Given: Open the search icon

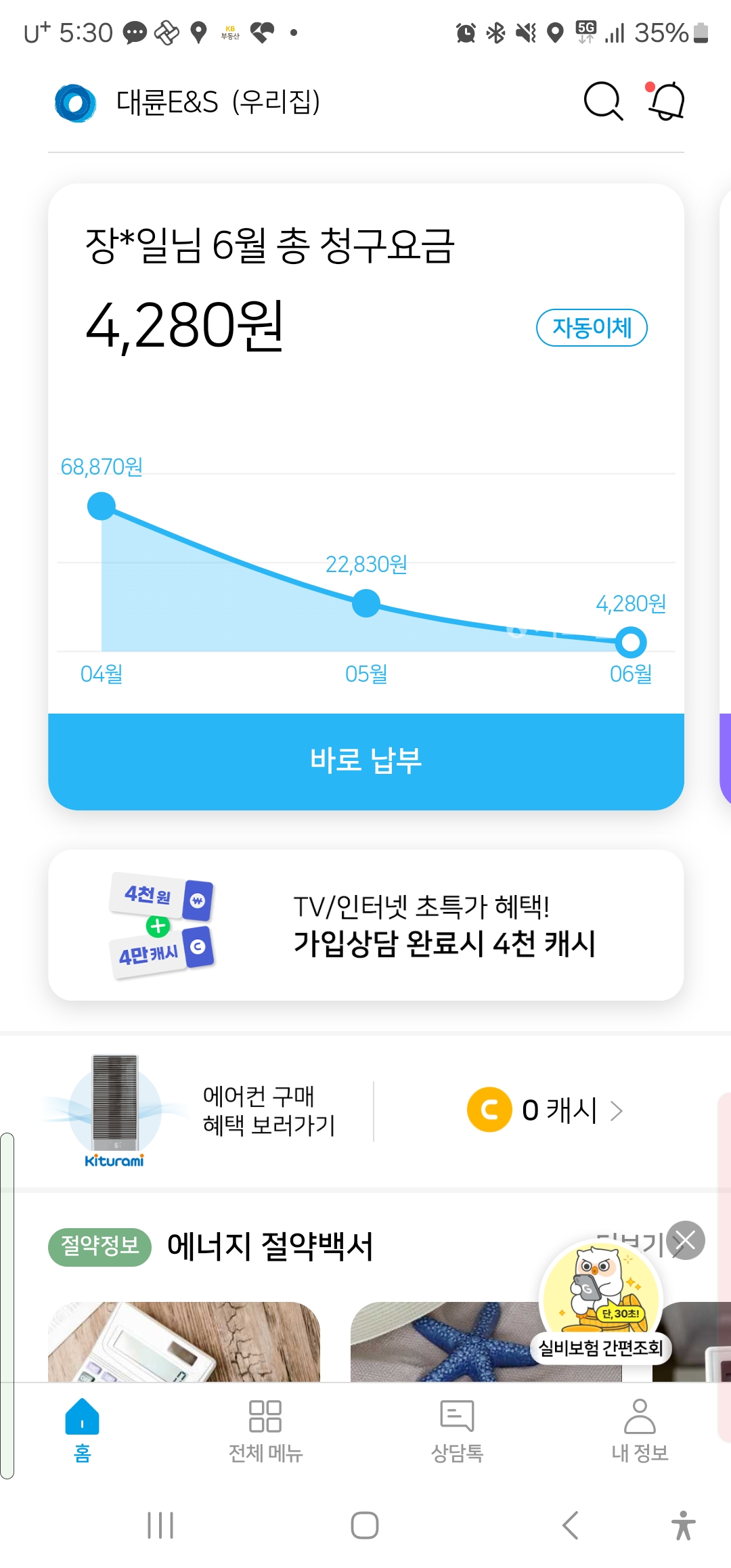Looking at the screenshot, I should tap(602, 102).
